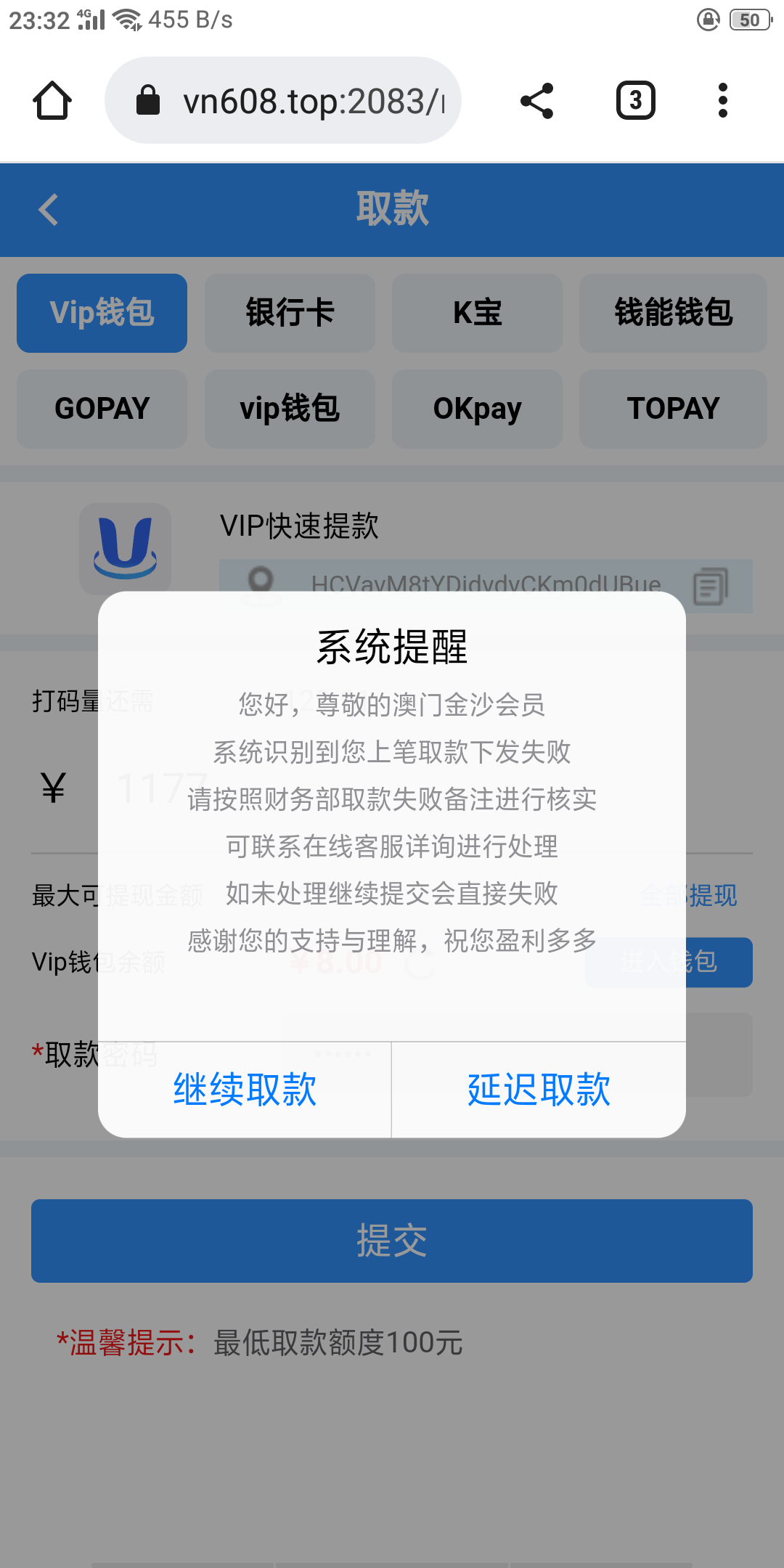Switch to lowercase vip钱包 option
Screen dimensions: 784x1568
pos(290,409)
